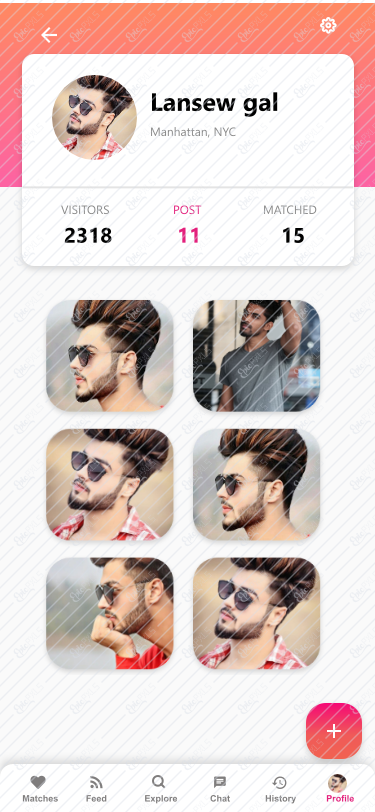Viewport: 375px width, 812px height.
Task: Open the History tab
Action: pos(280,789)
